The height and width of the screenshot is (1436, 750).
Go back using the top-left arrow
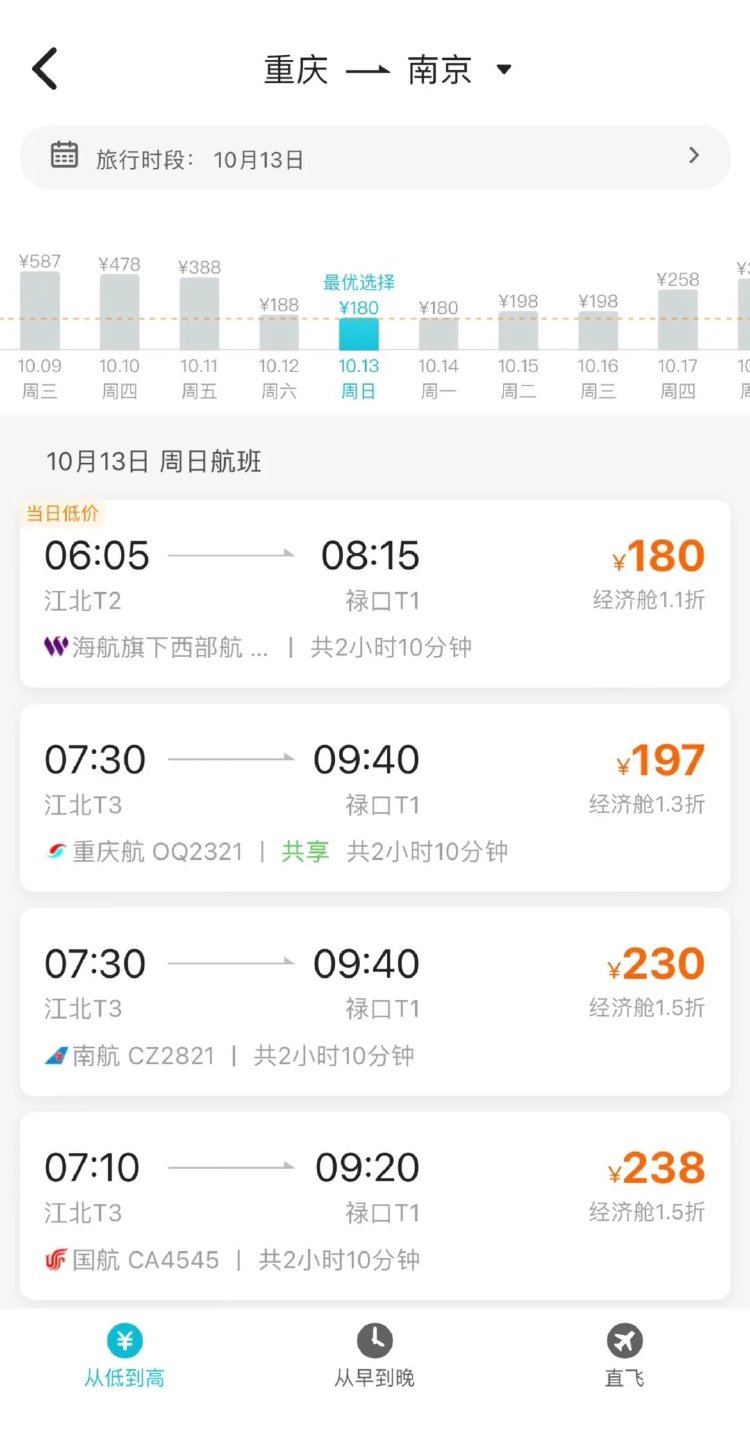(45, 69)
